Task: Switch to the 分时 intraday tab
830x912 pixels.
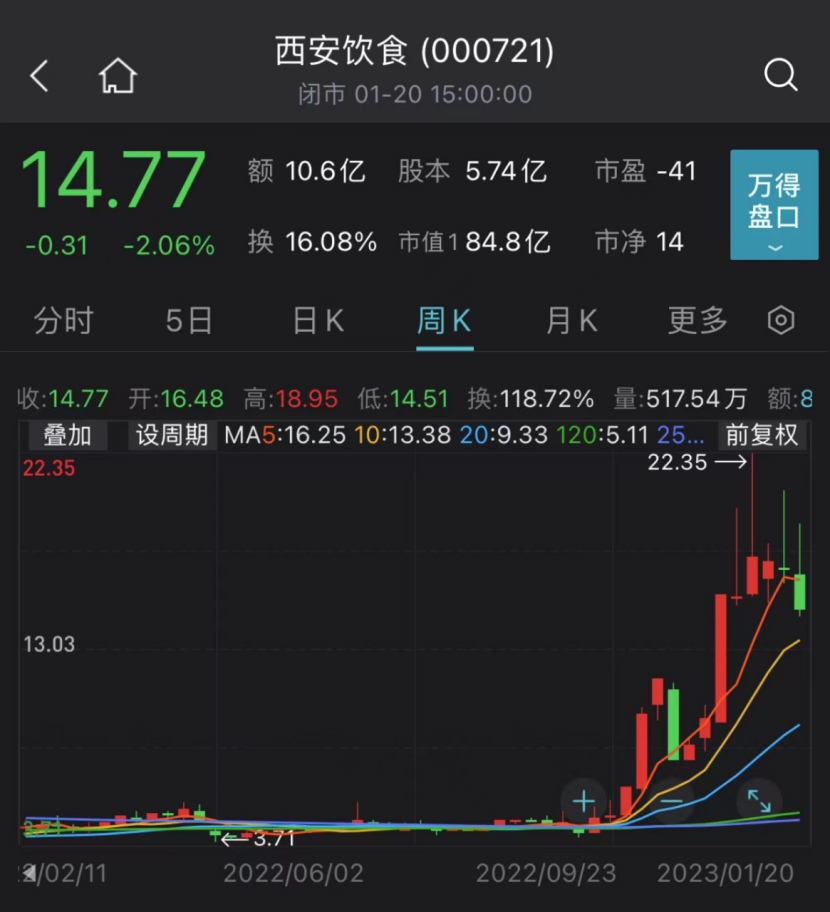Action: (x=62, y=318)
